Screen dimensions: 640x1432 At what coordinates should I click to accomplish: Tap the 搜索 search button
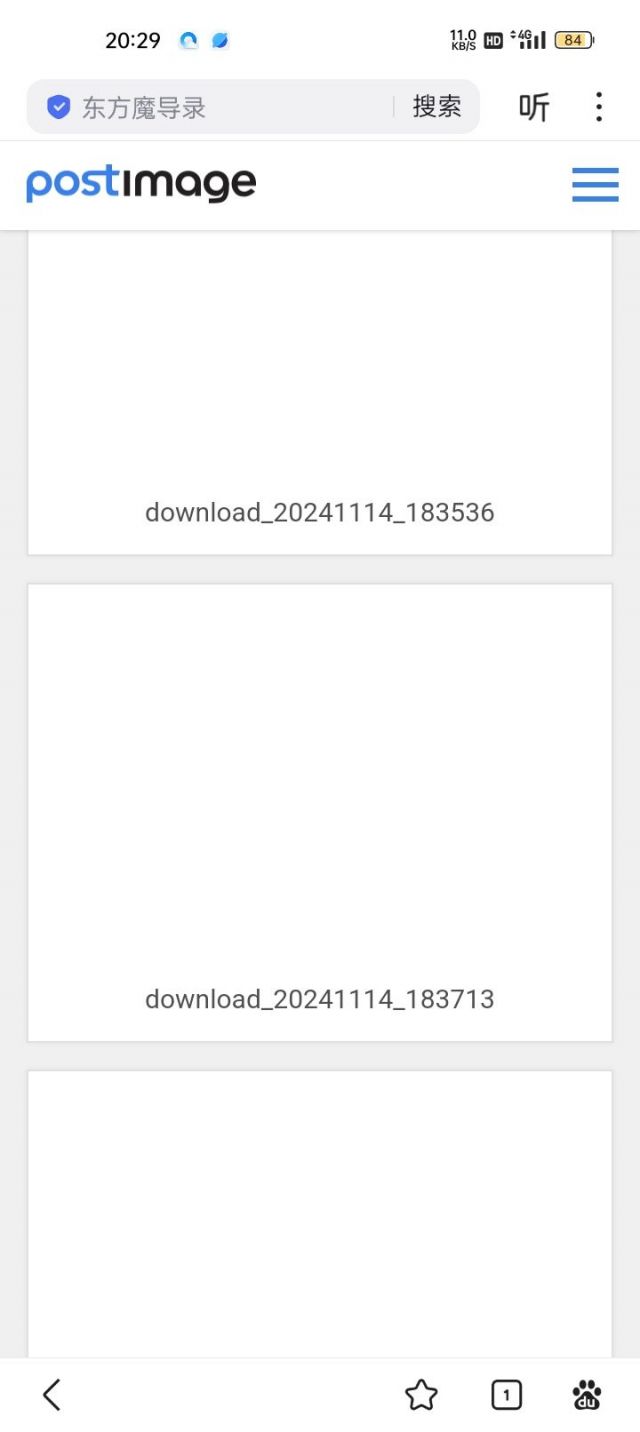(x=437, y=107)
